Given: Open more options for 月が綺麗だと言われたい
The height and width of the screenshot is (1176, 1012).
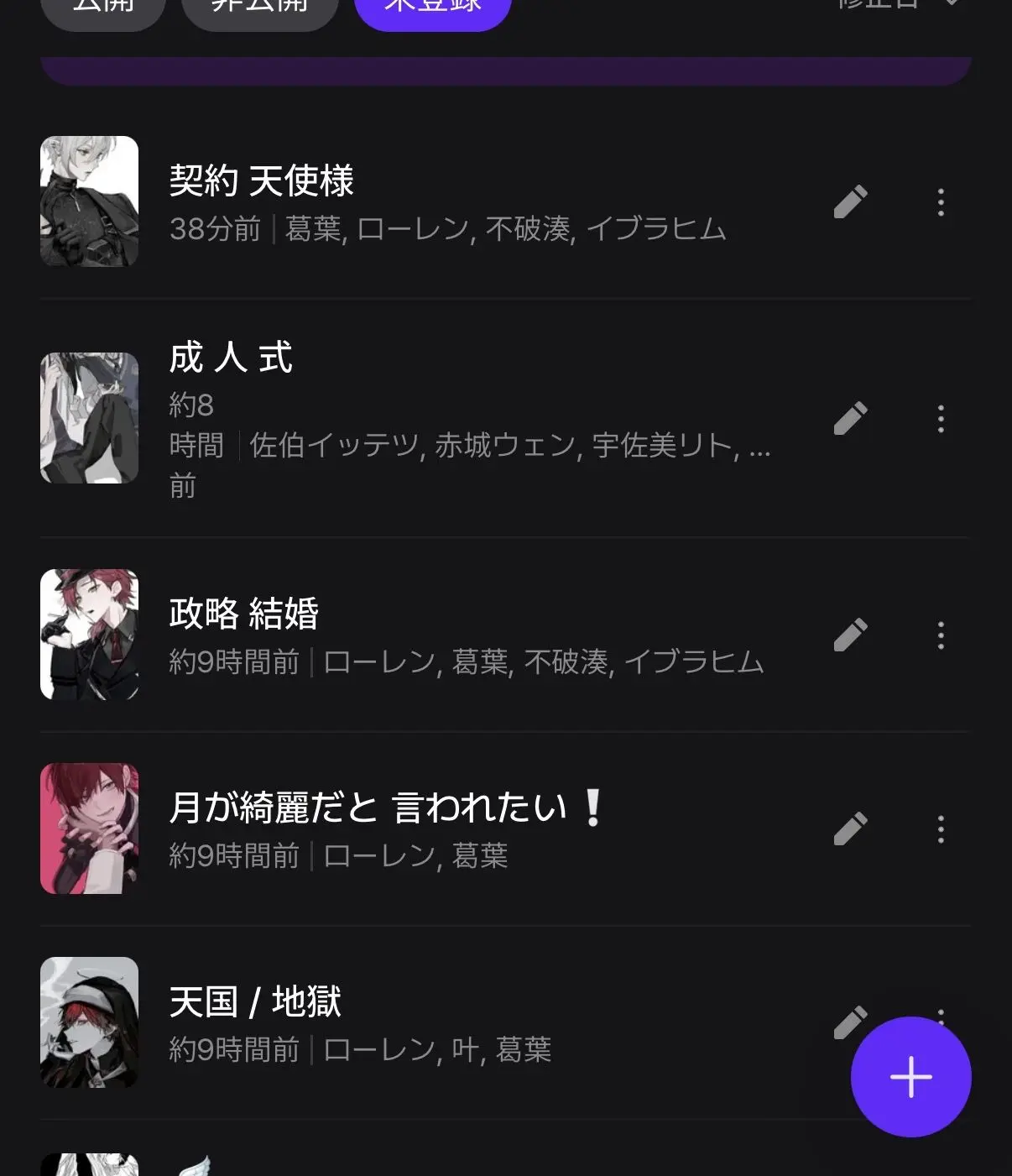Looking at the screenshot, I should (x=941, y=829).
